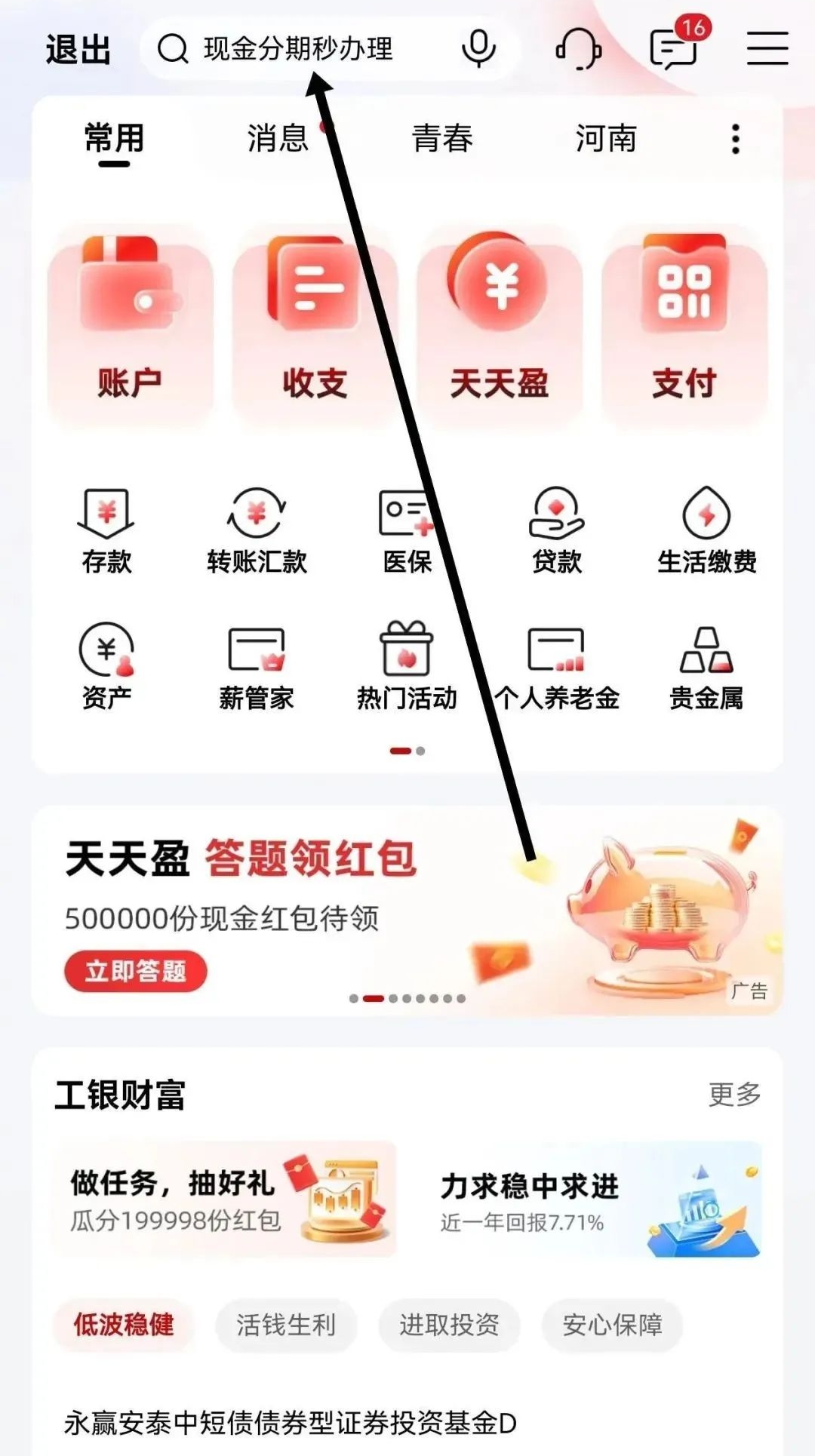Image resolution: width=815 pixels, height=1456 pixels.
Task: Switch to the 消息 tab
Action: 278,139
